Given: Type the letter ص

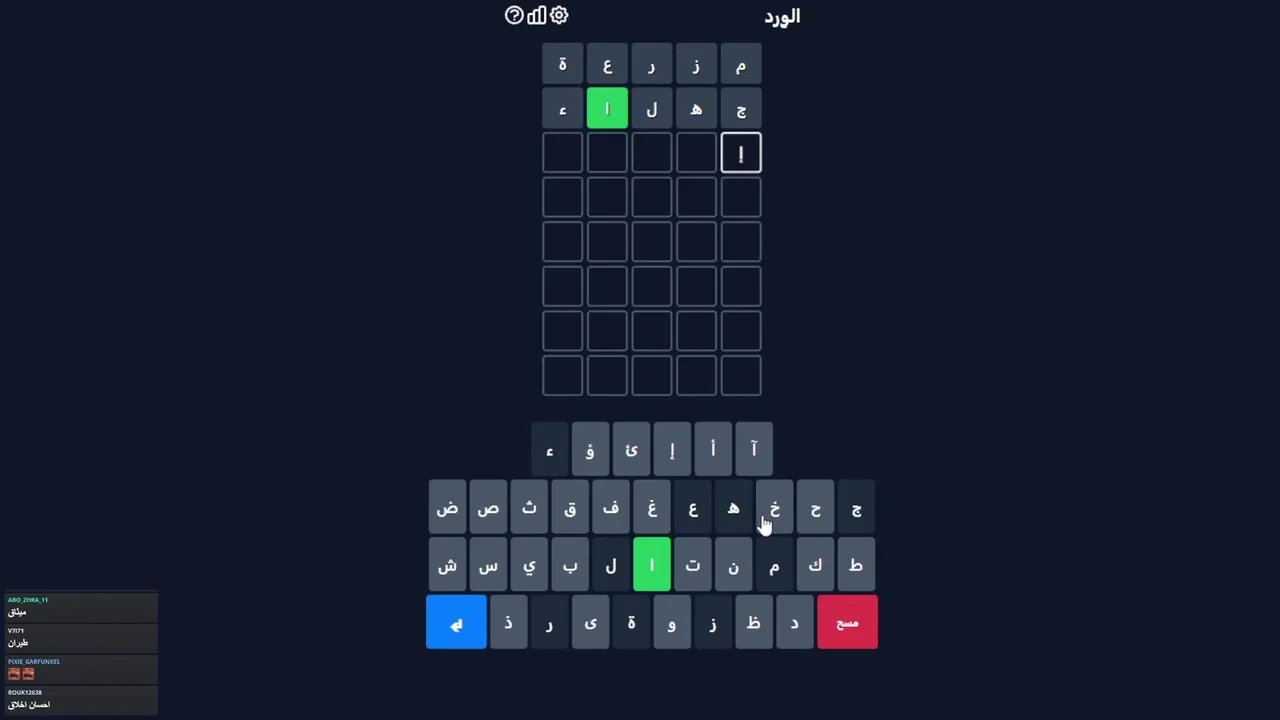Looking at the screenshot, I should [488, 509].
